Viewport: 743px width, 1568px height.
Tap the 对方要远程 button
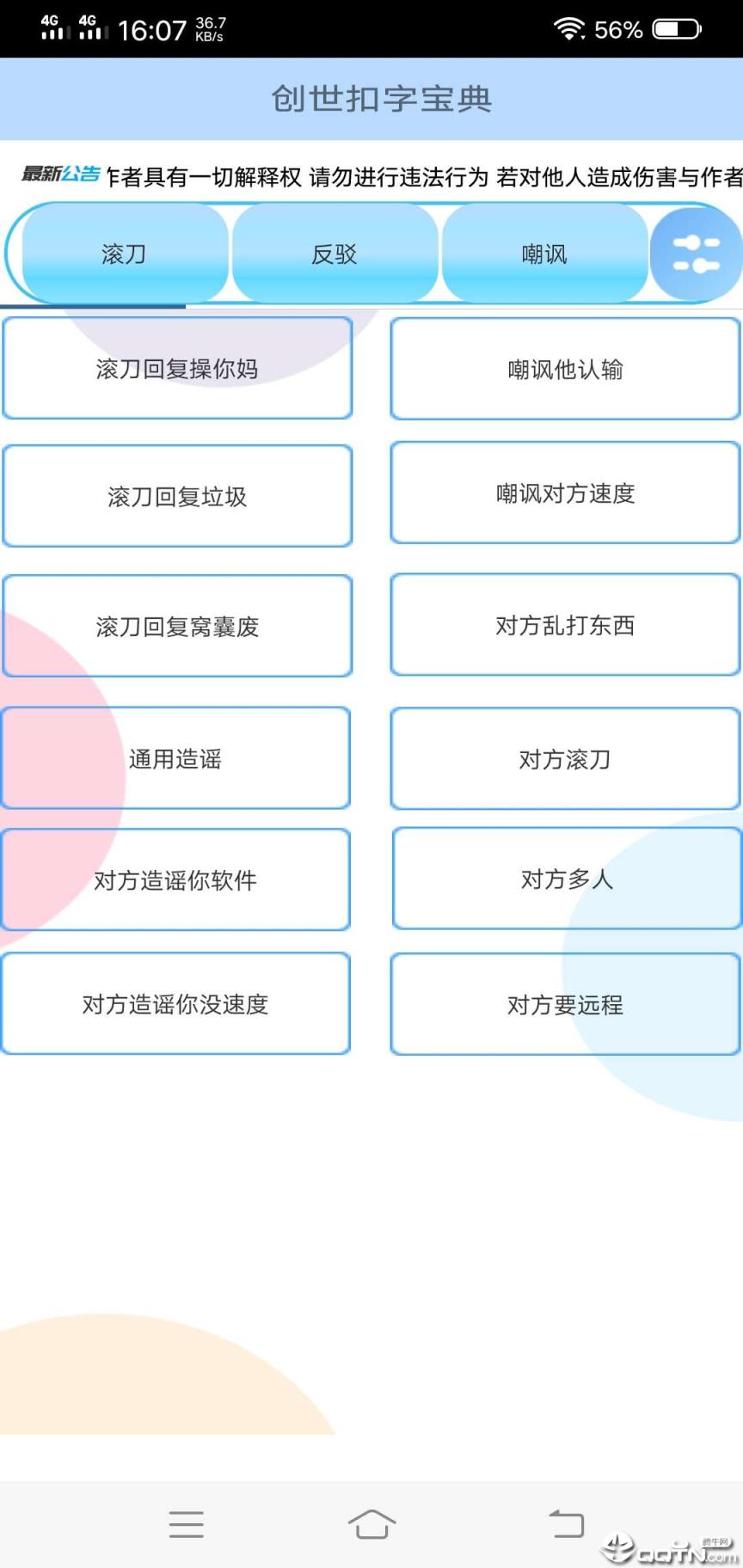point(565,1004)
